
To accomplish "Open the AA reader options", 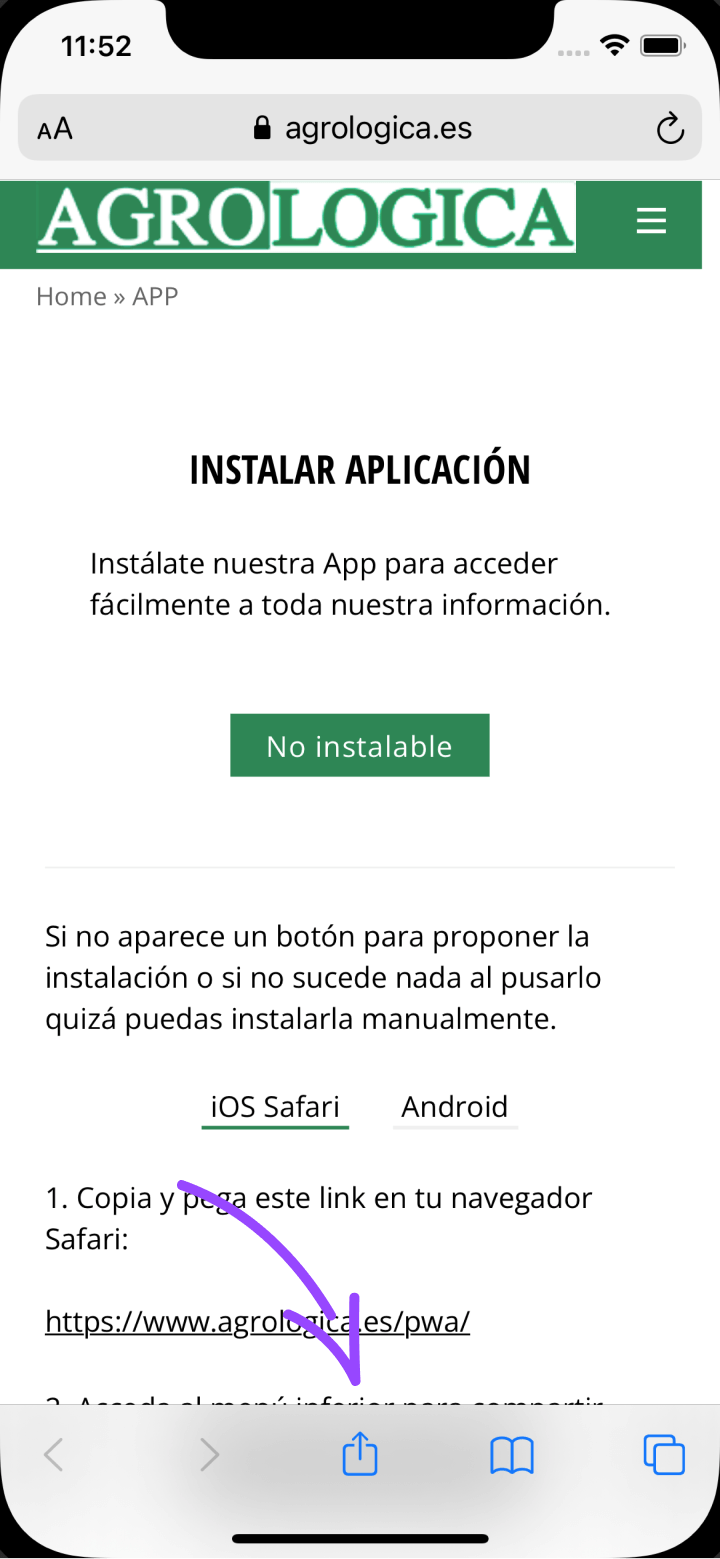I will (55, 129).
